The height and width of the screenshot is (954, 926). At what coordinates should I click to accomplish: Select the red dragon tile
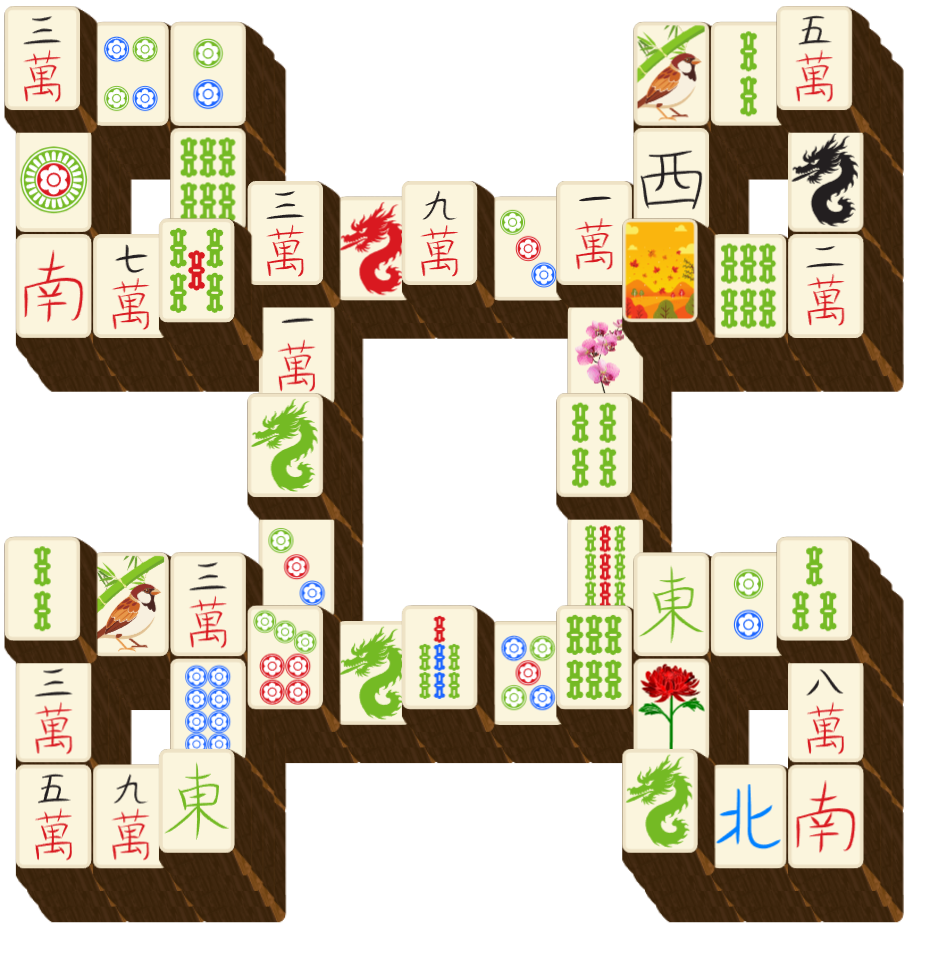pos(371,246)
